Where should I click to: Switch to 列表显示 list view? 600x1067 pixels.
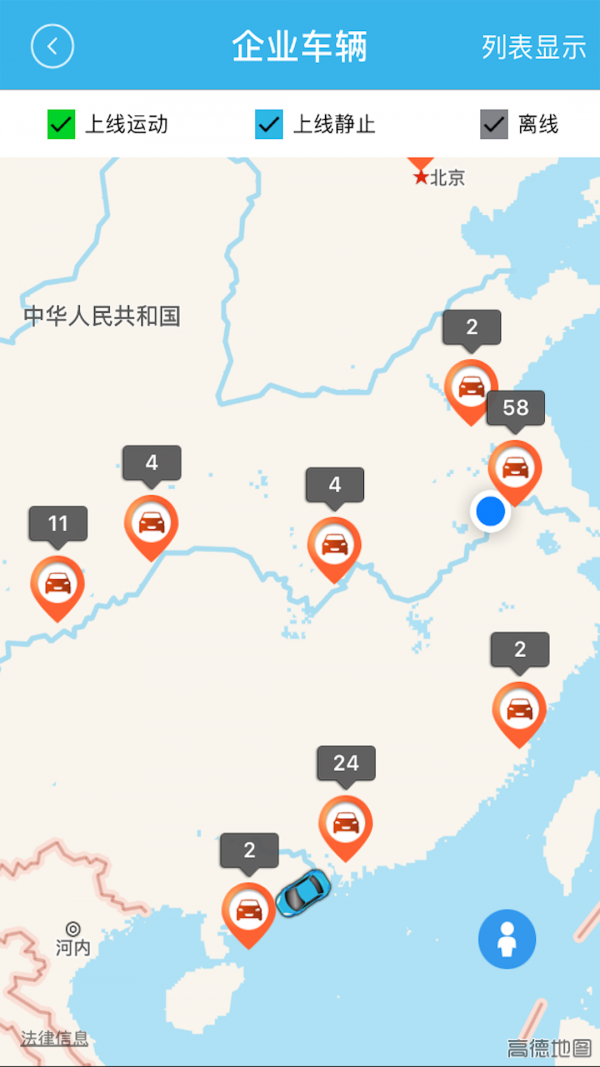coord(534,47)
